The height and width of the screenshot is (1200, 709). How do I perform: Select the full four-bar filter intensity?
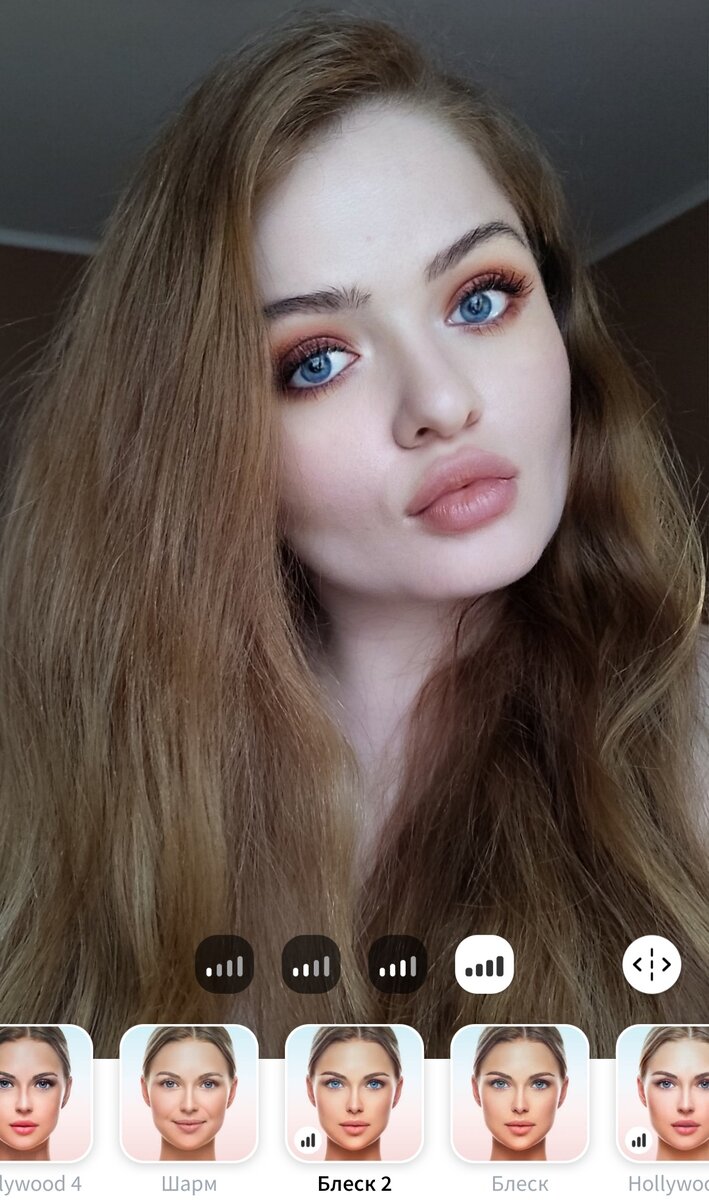tap(484, 964)
